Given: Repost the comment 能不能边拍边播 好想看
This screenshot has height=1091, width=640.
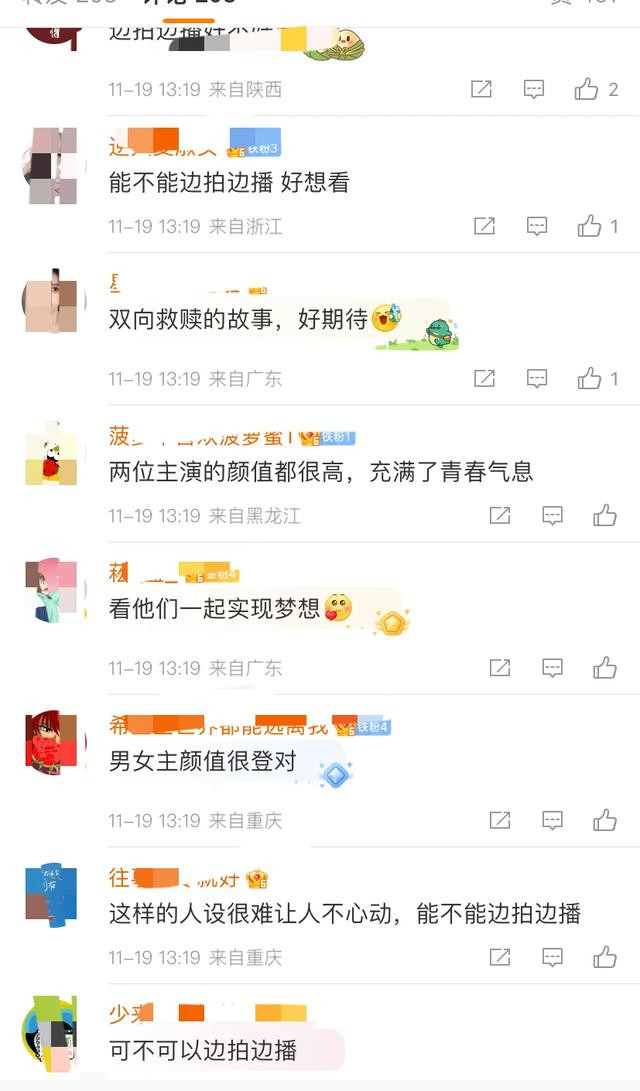Looking at the screenshot, I should 484,226.
